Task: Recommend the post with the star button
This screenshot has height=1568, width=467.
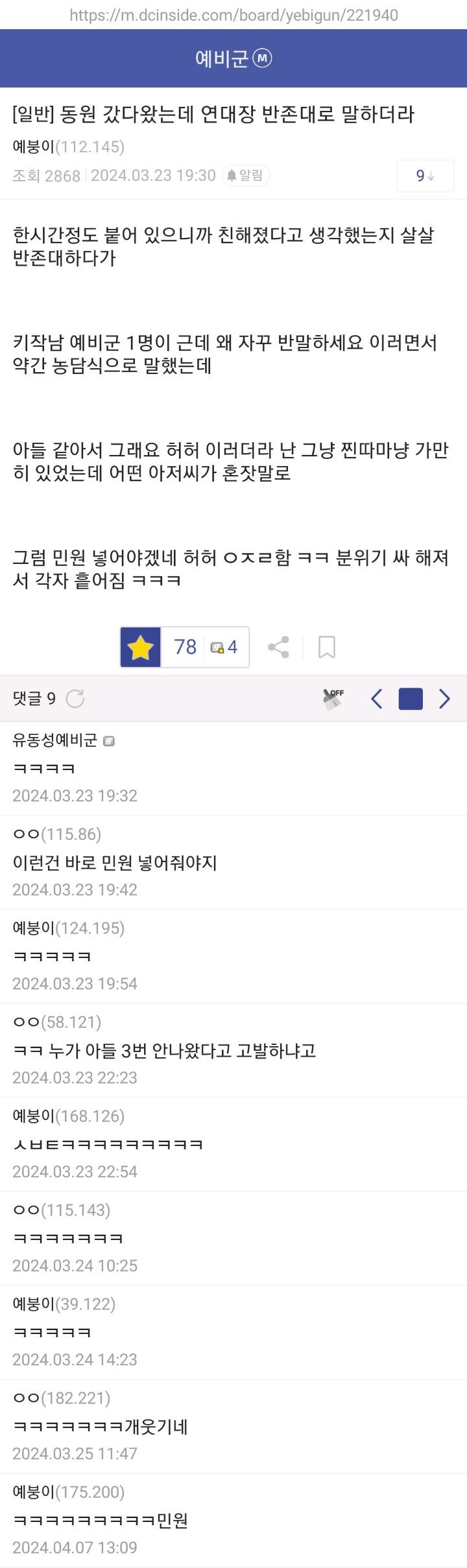Action: 141,647
